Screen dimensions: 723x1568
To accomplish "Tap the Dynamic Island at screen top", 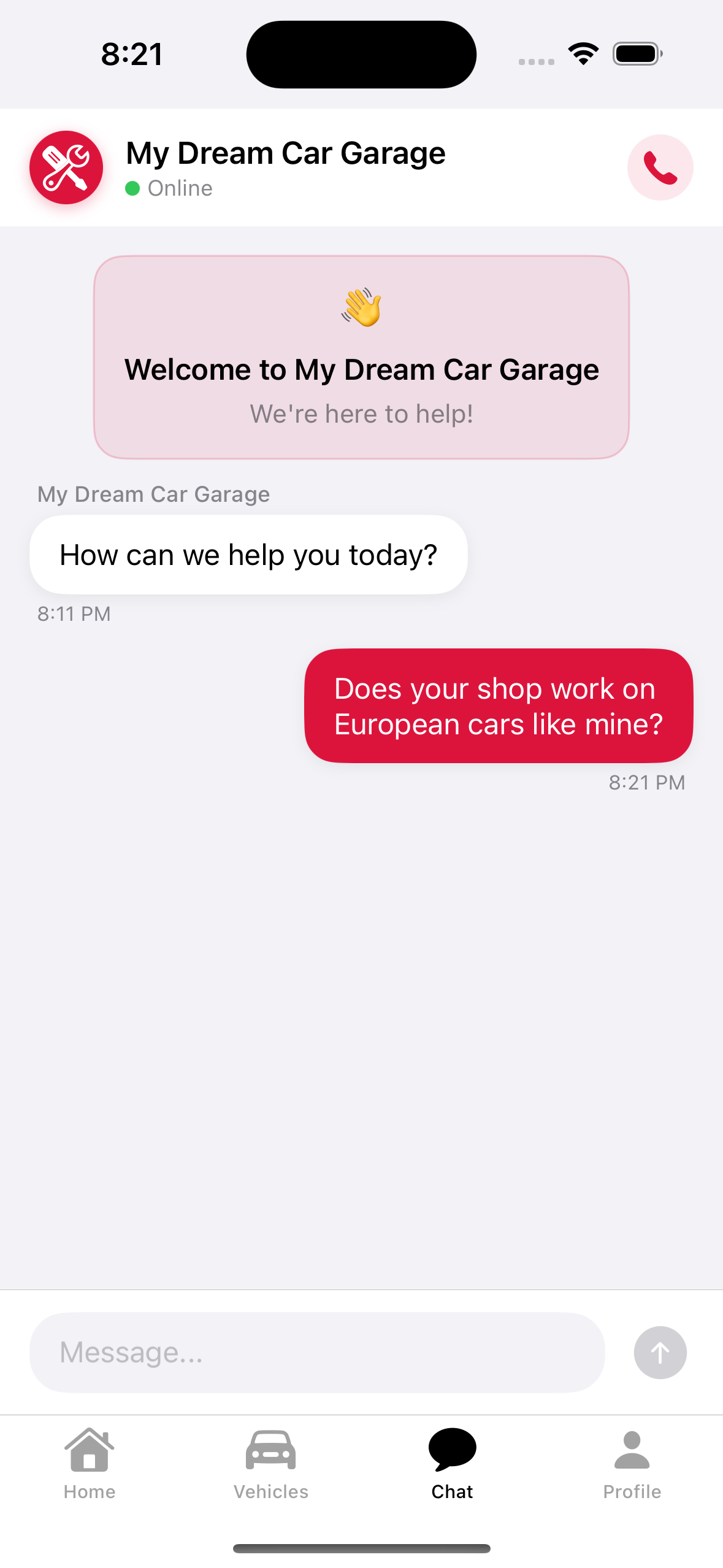I will tap(361, 54).
